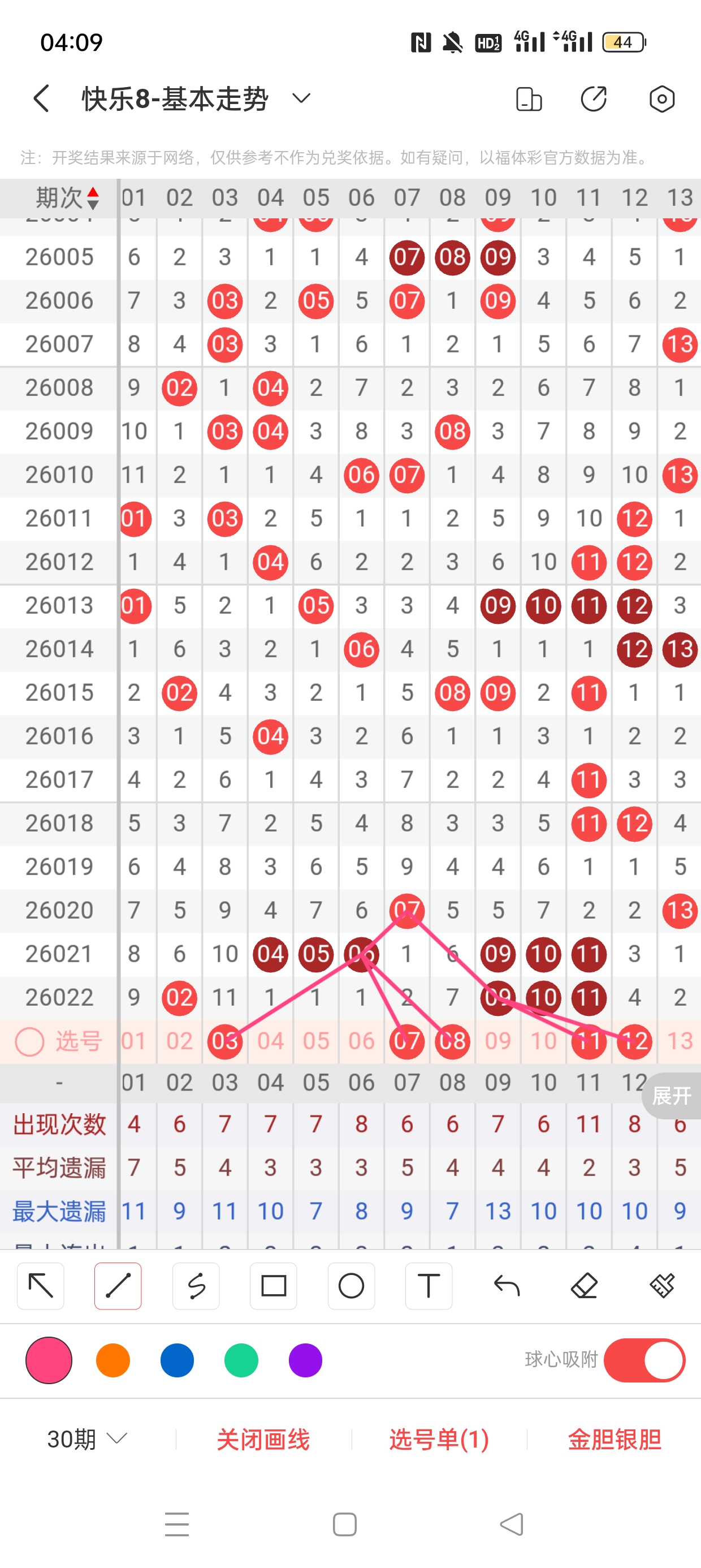Open 选号单(1) selection list

[439, 1439]
